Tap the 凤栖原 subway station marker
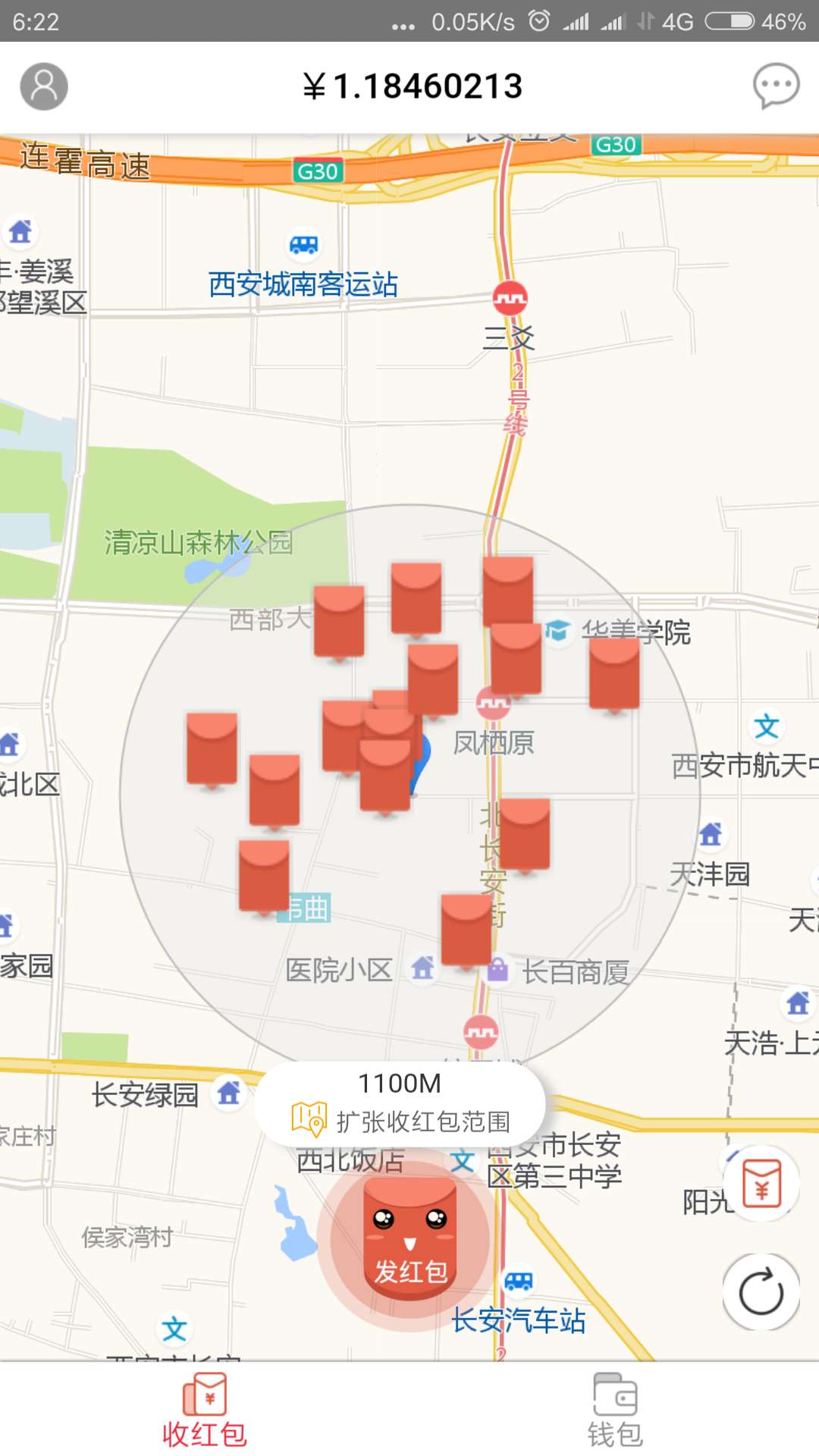Screen dimensions: 819x1456 [x=493, y=703]
